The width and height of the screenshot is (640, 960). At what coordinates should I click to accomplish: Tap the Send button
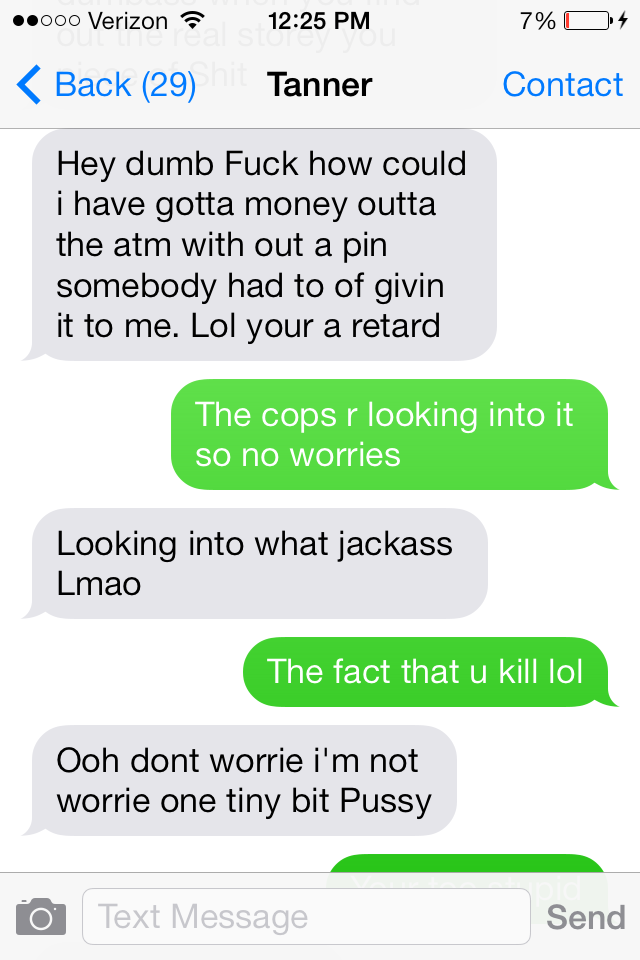click(586, 916)
